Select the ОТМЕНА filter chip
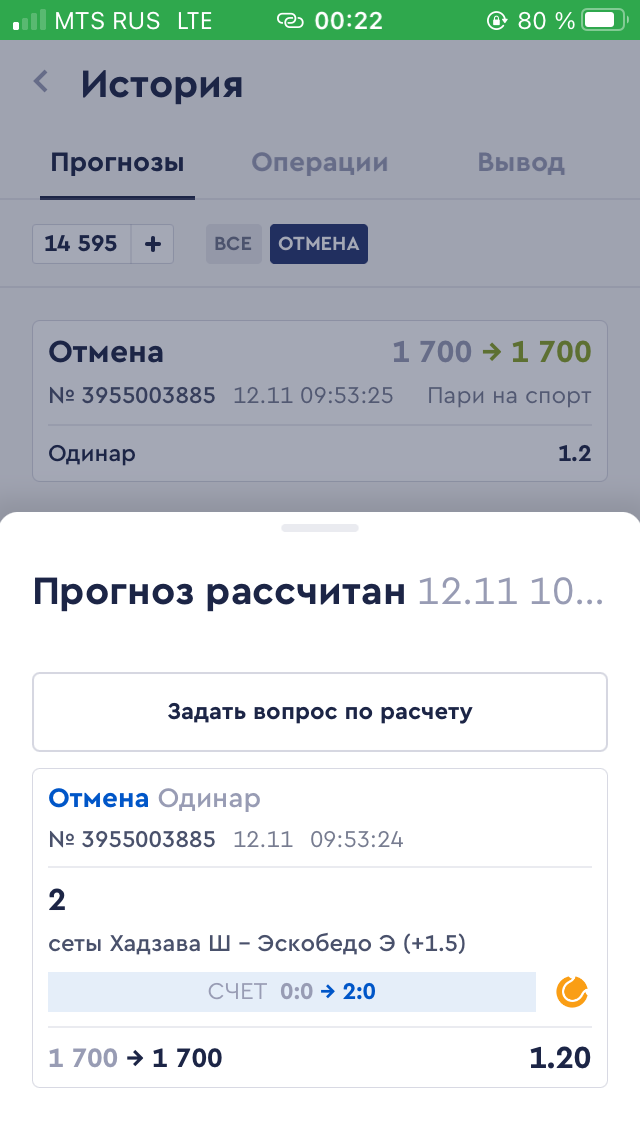 (x=319, y=243)
